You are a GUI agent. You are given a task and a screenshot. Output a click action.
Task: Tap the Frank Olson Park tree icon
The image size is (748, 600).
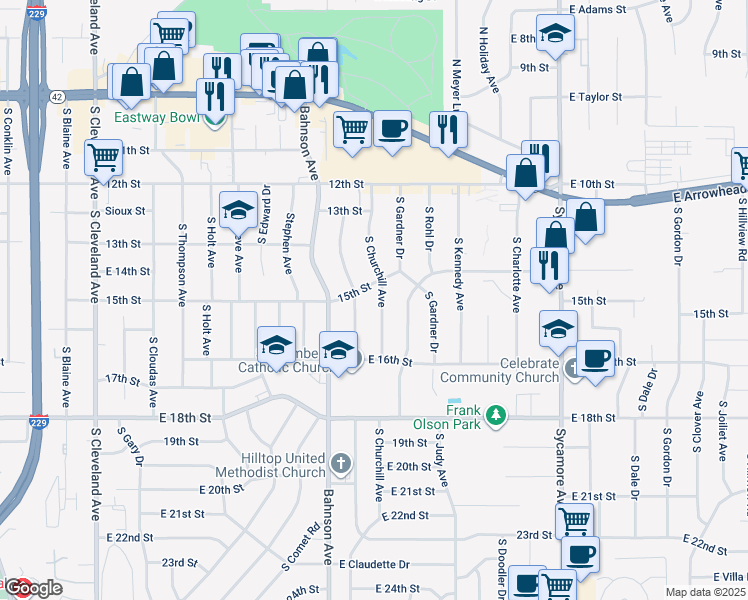(492, 415)
